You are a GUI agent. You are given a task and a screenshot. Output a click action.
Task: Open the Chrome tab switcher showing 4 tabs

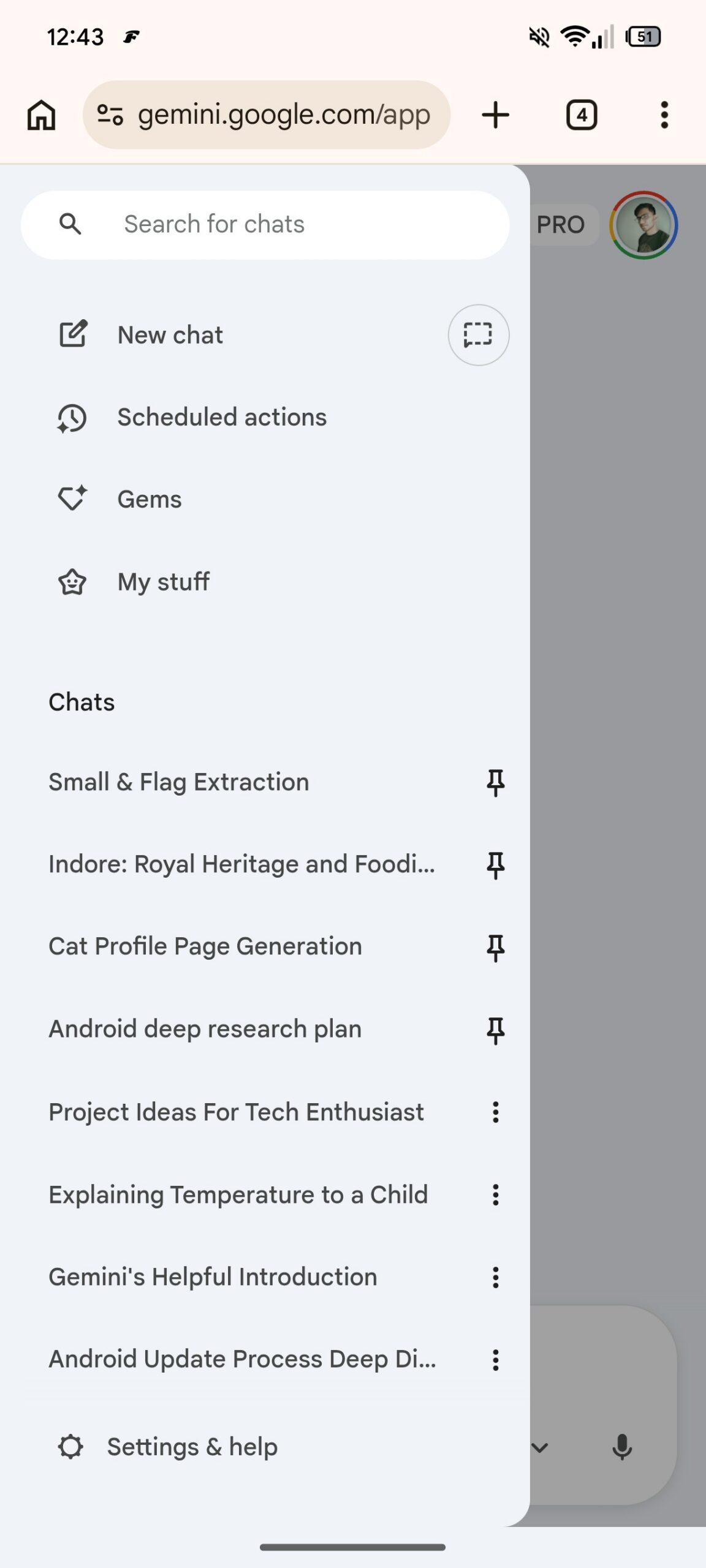tap(581, 115)
